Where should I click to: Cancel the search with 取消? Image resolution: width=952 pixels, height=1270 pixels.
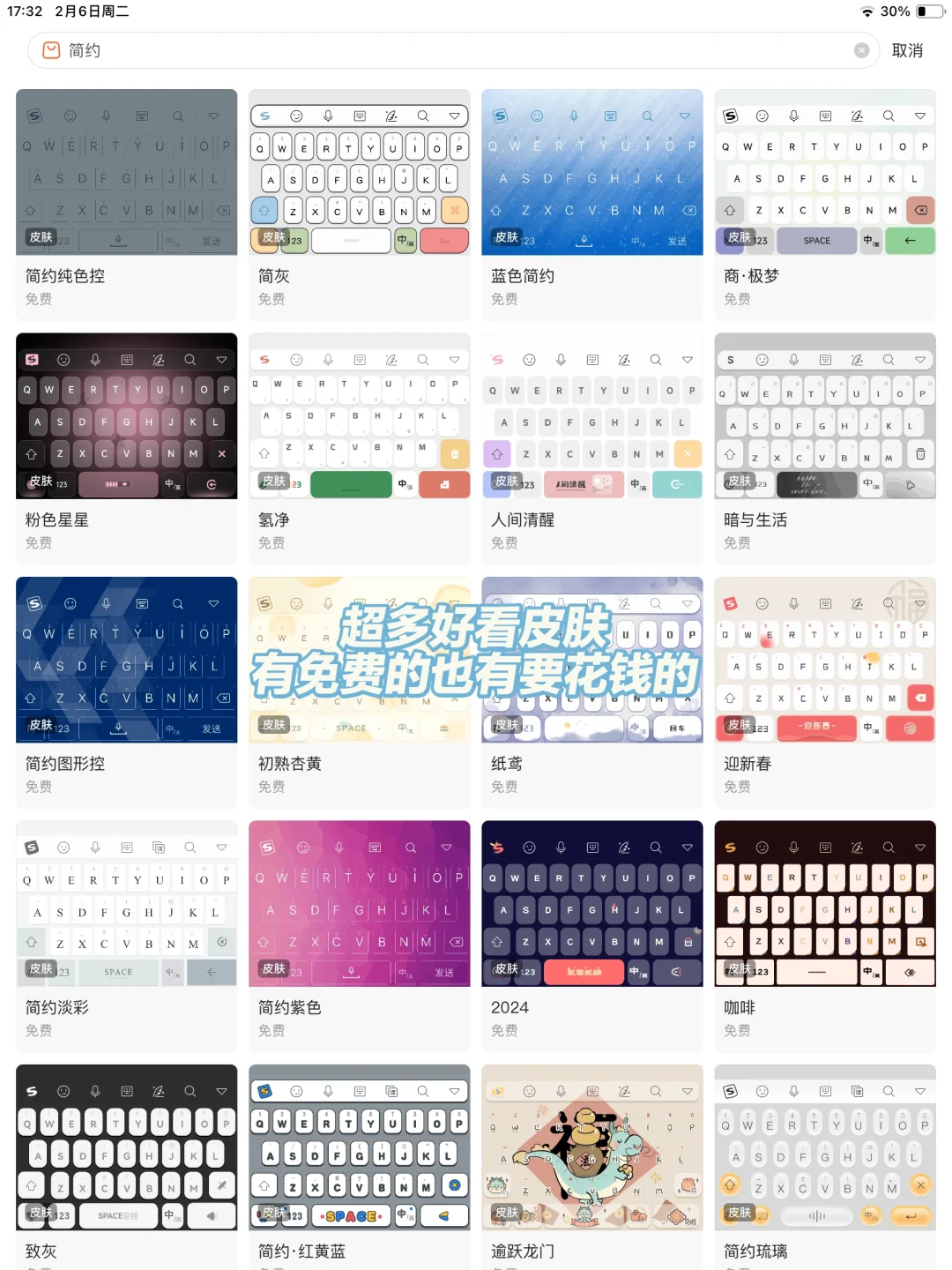pos(907,50)
